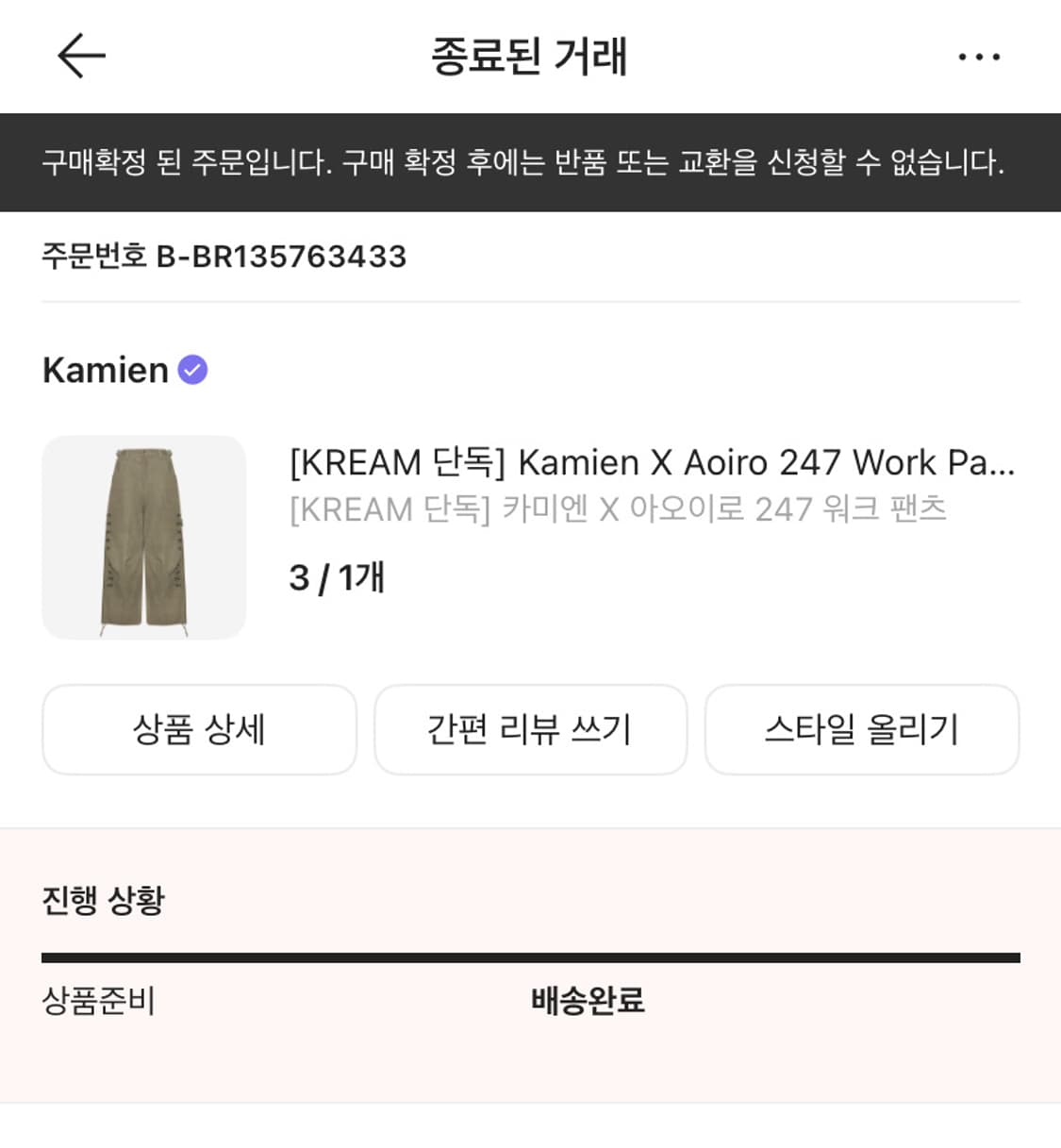Click the 배송완료 delivery complete status
Image resolution: width=1061 pixels, height=1148 pixels.
(x=587, y=1002)
